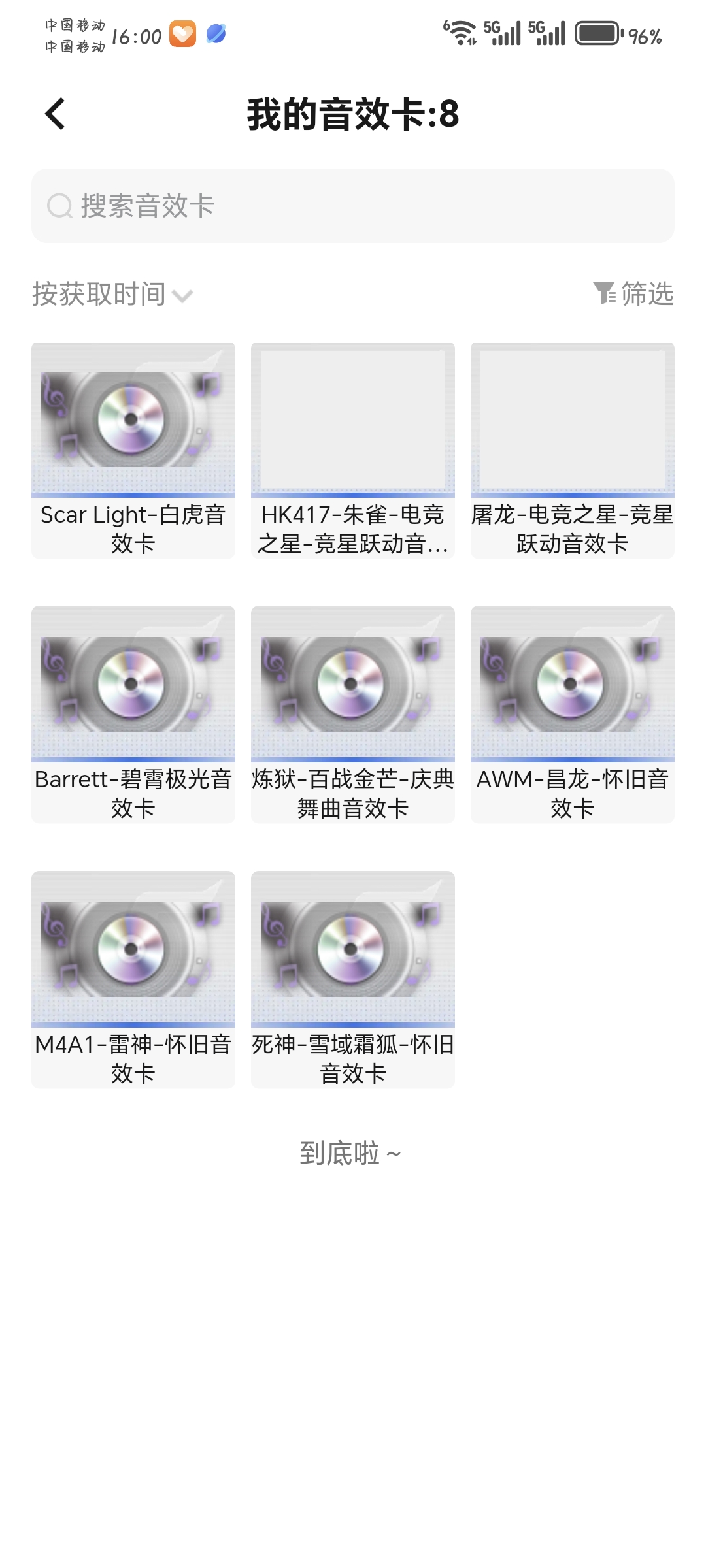Open the 筛选 filter options
The image size is (706, 1568).
633,293
